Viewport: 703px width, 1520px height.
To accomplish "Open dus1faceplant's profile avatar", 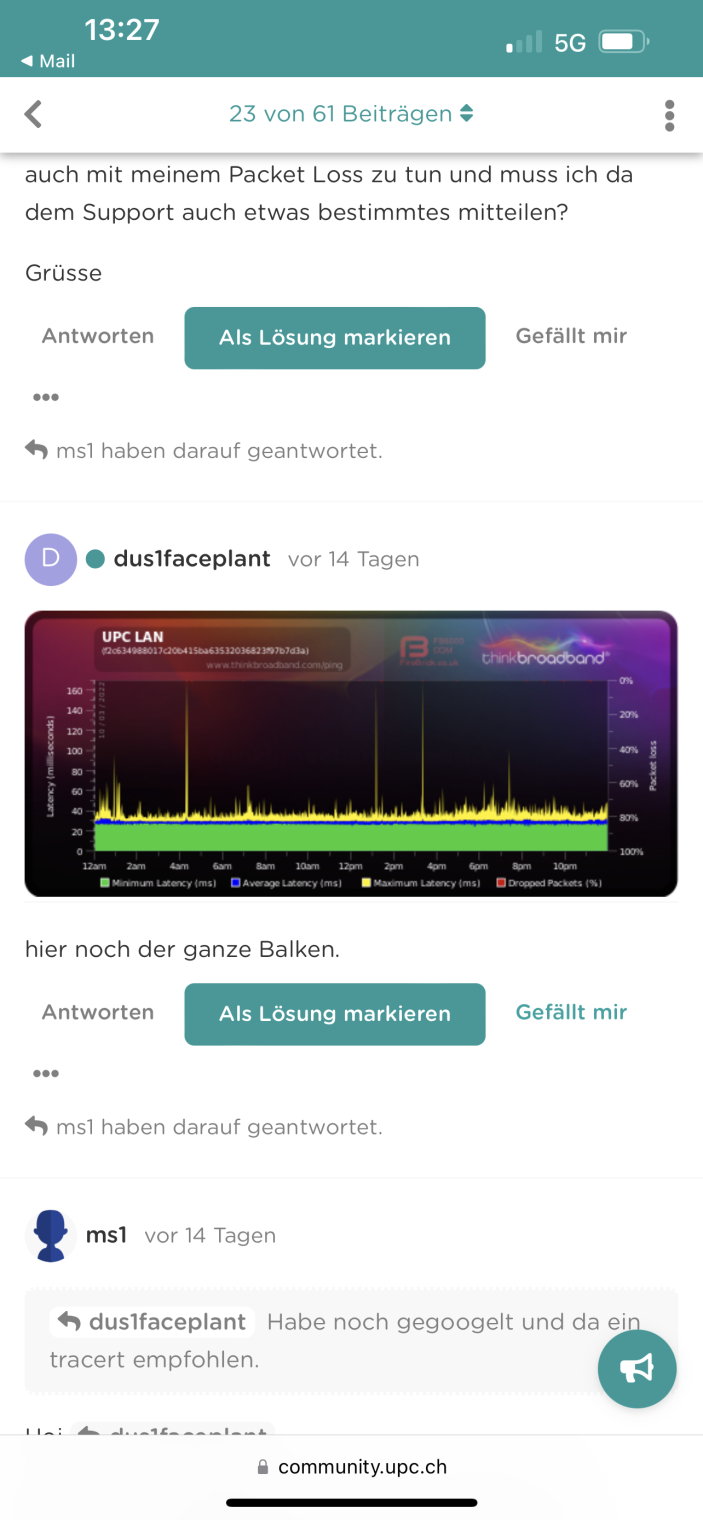I will [50, 559].
